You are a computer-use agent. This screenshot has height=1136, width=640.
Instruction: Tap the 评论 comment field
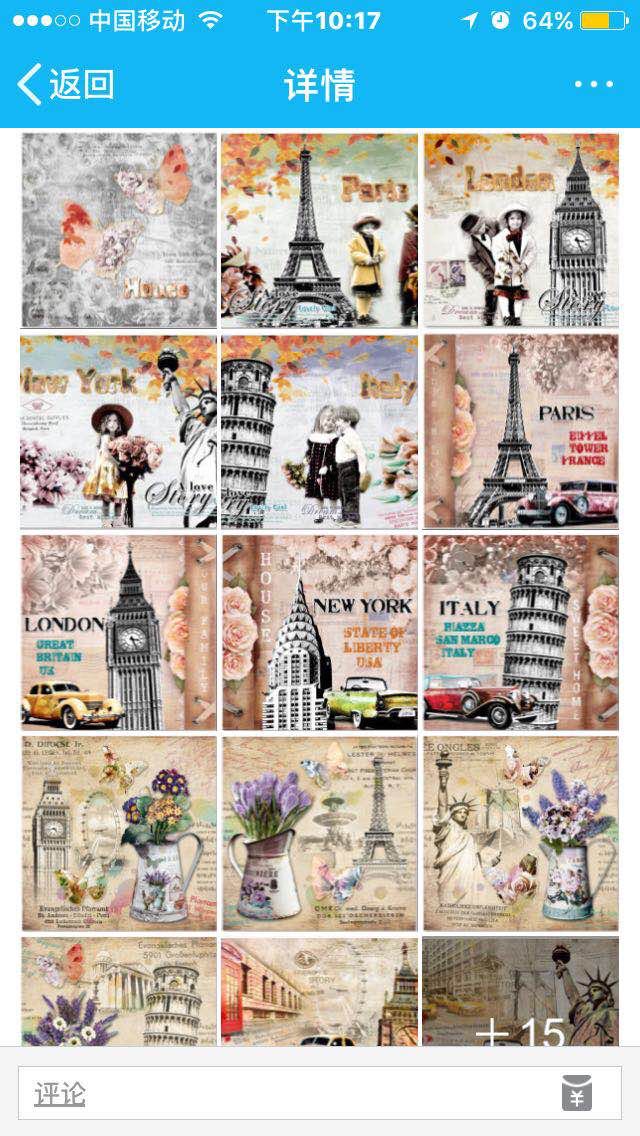320,1093
